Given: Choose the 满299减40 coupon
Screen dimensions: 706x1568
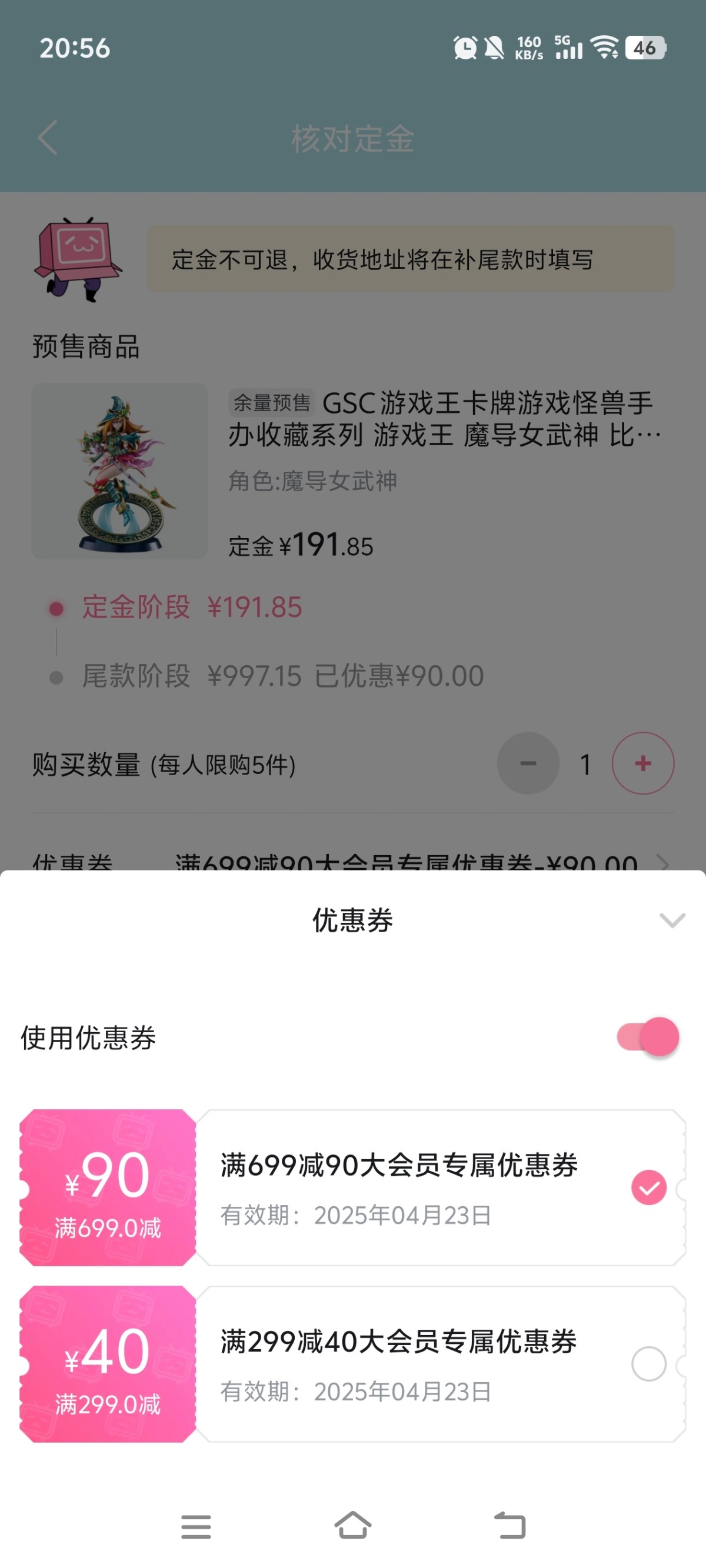Looking at the screenshot, I should tap(648, 1363).
